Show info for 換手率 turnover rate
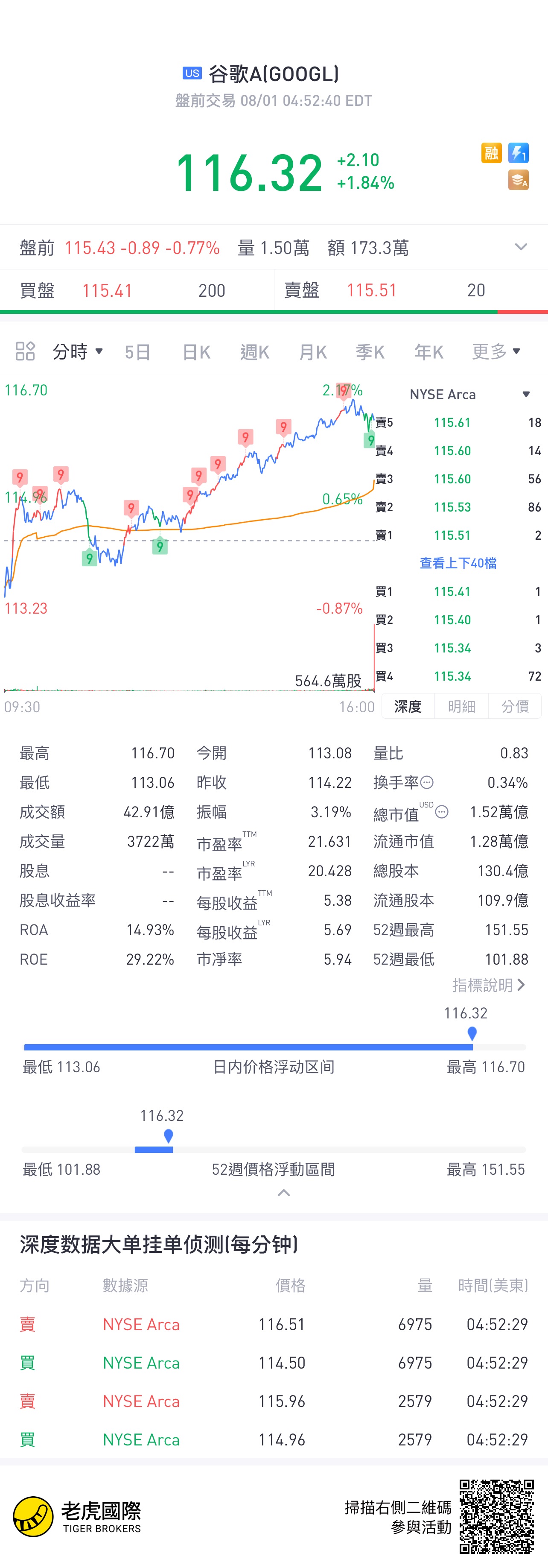This screenshot has width=548, height=1568. point(427,782)
